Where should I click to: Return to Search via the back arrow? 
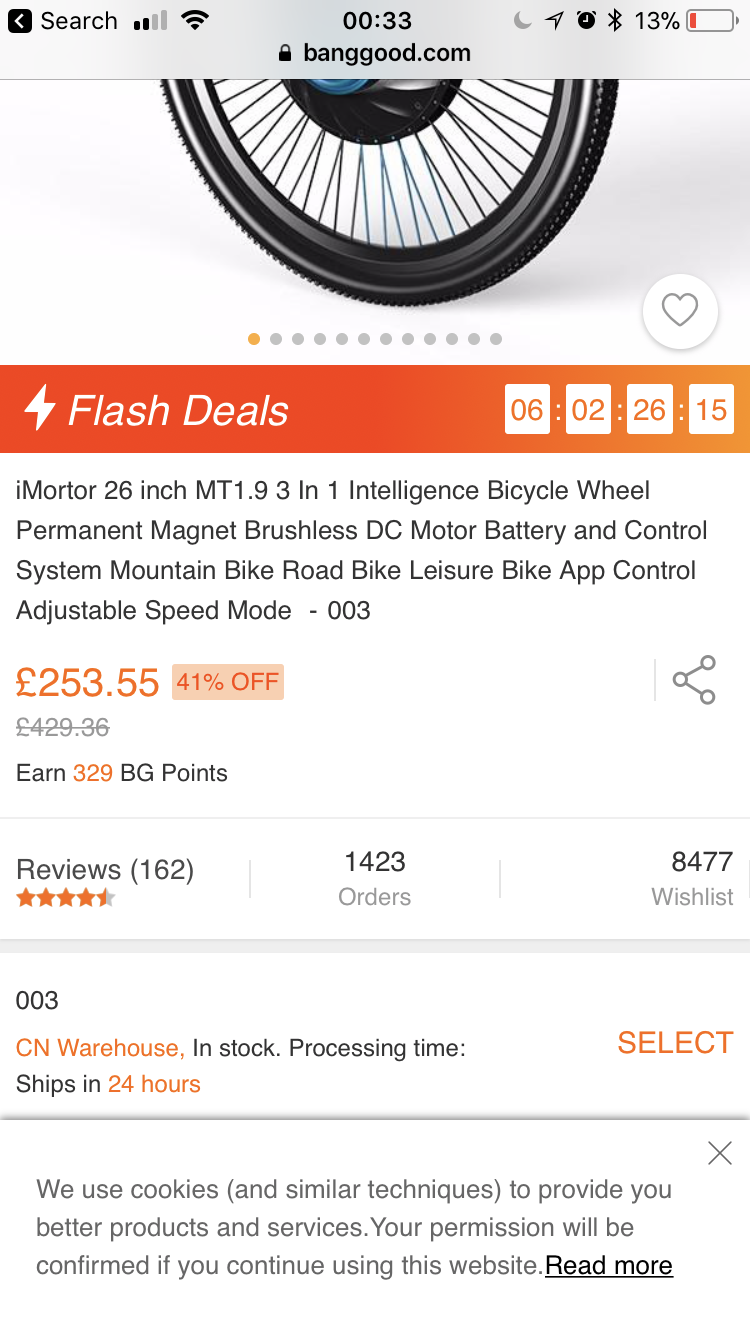pyautogui.click(x=22, y=21)
